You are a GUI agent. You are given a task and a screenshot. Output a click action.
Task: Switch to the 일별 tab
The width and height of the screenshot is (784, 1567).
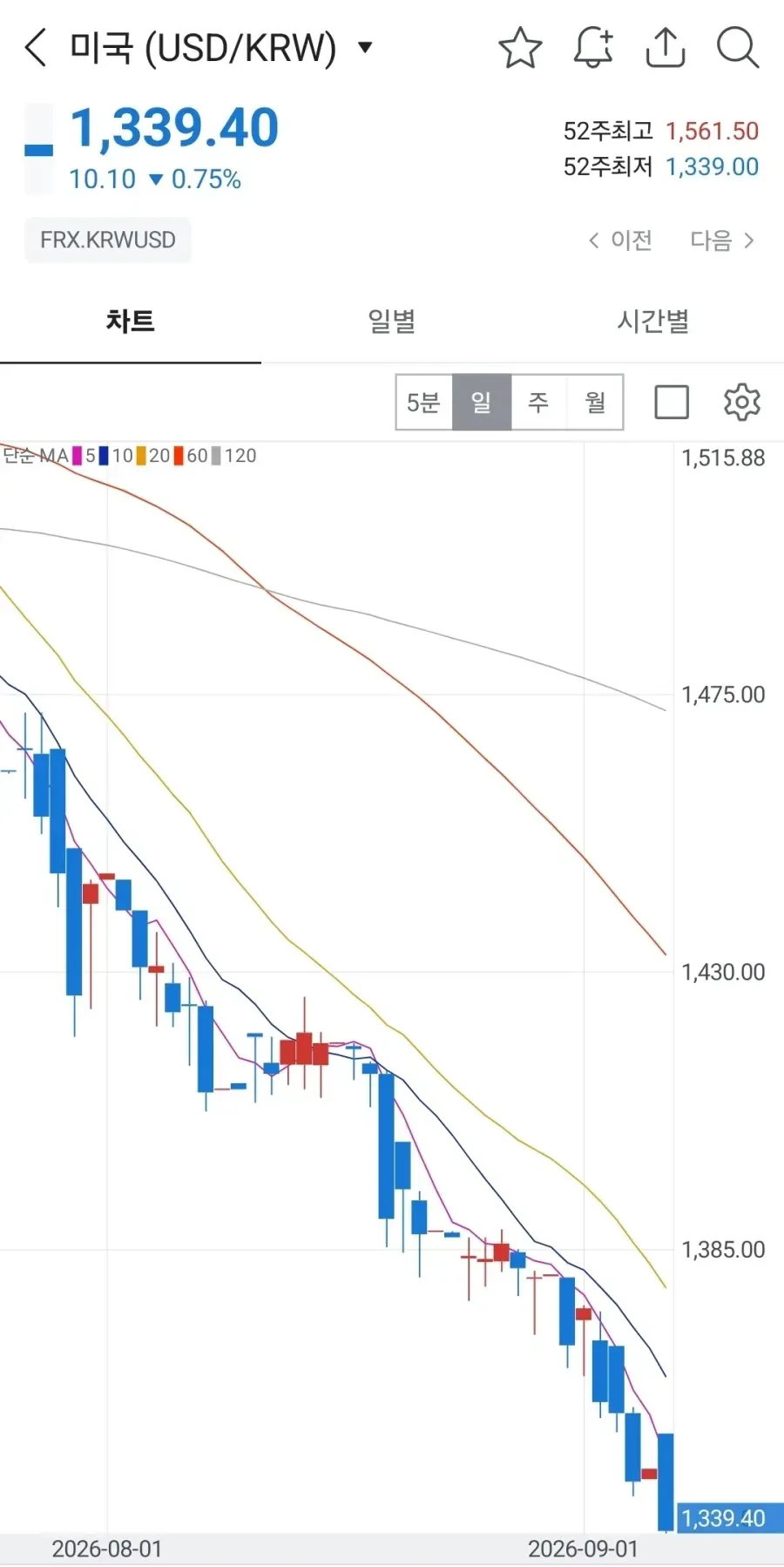(392, 322)
